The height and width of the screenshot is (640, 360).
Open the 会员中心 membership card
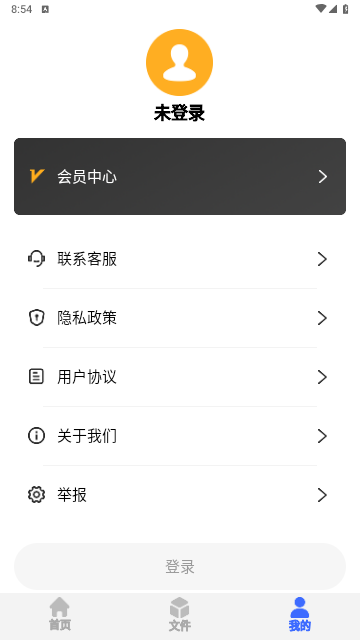click(180, 176)
